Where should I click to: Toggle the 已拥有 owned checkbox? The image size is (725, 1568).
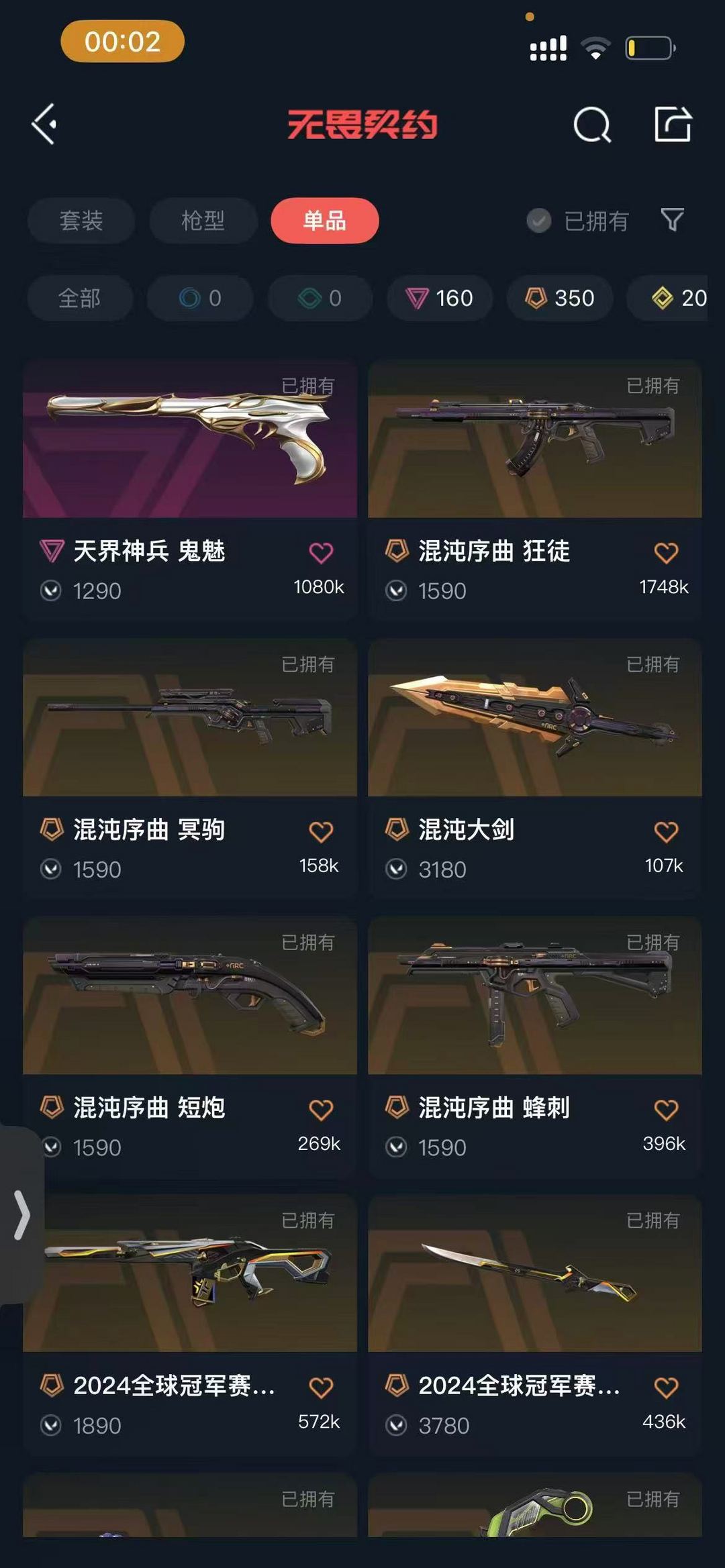pos(538,221)
